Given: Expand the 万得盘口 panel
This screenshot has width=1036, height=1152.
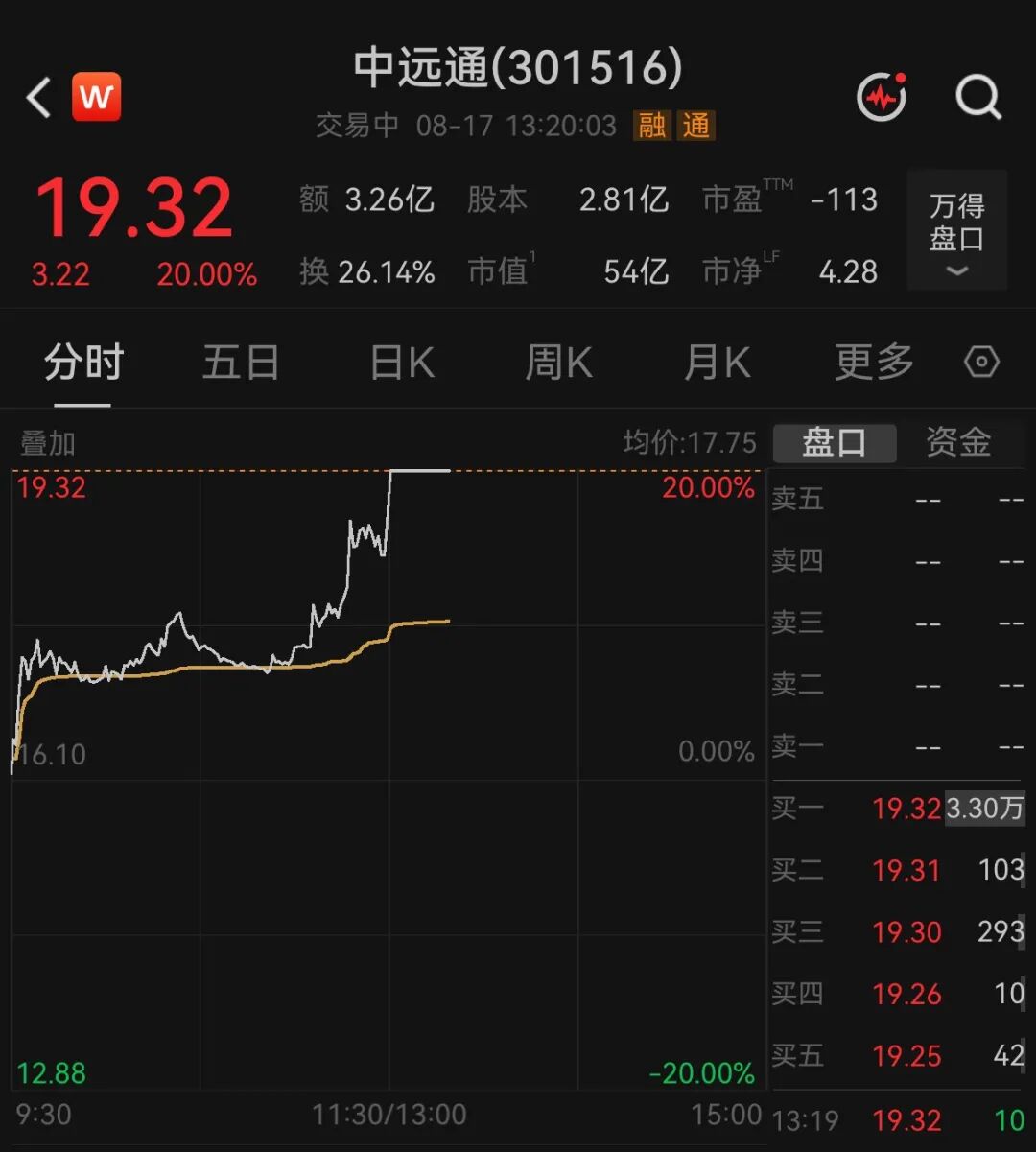Looking at the screenshot, I should (956, 230).
